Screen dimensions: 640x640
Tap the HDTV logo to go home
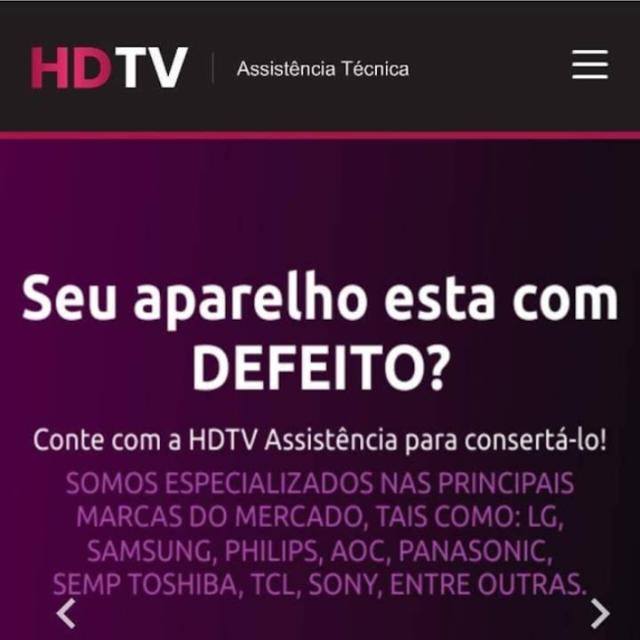(x=109, y=68)
